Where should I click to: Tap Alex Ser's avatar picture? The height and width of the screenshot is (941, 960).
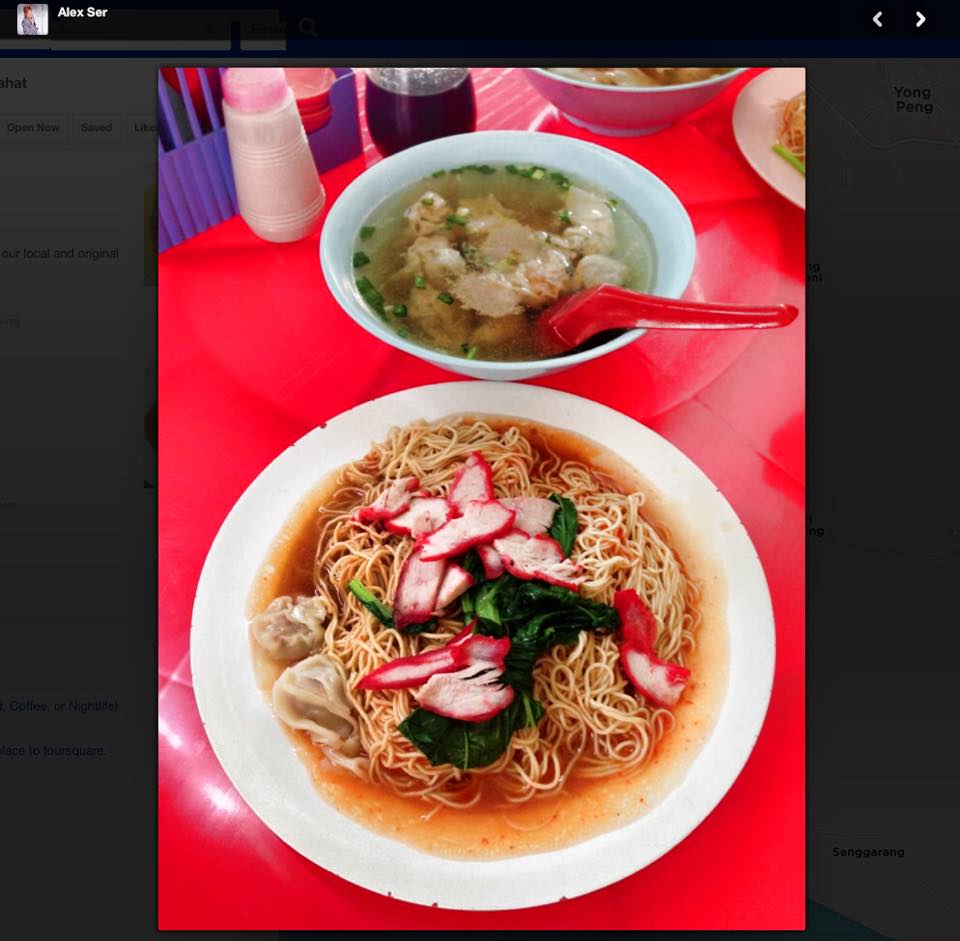pos(32,19)
